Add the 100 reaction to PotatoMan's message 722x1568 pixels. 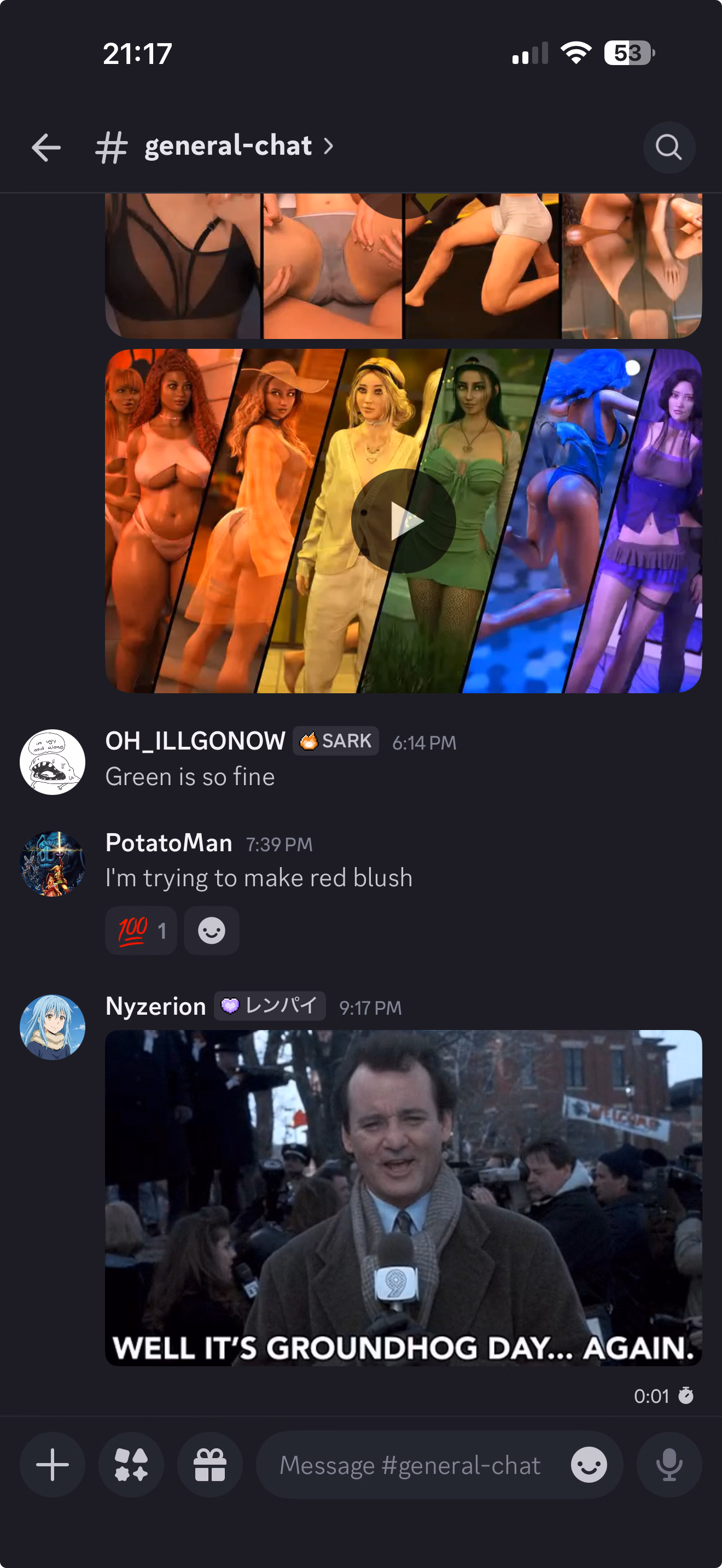tap(141, 930)
